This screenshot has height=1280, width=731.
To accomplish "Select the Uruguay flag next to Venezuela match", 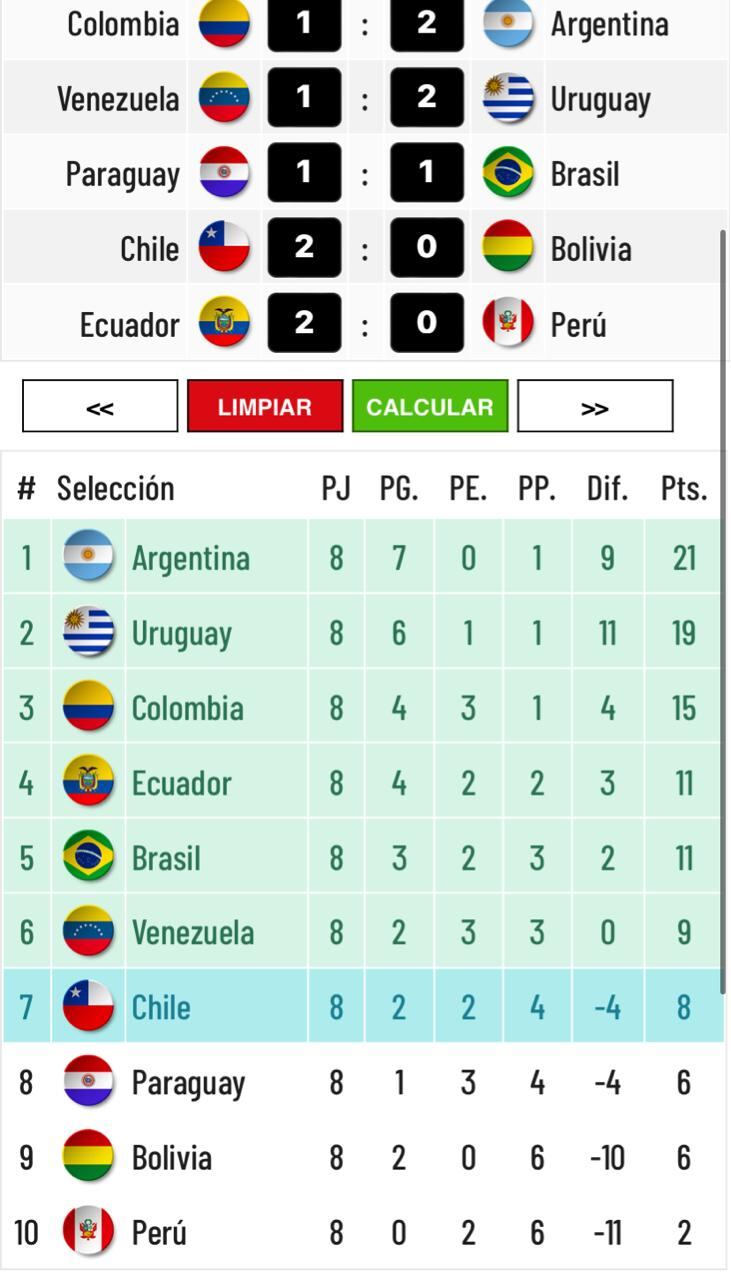I will [x=508, y=98].
